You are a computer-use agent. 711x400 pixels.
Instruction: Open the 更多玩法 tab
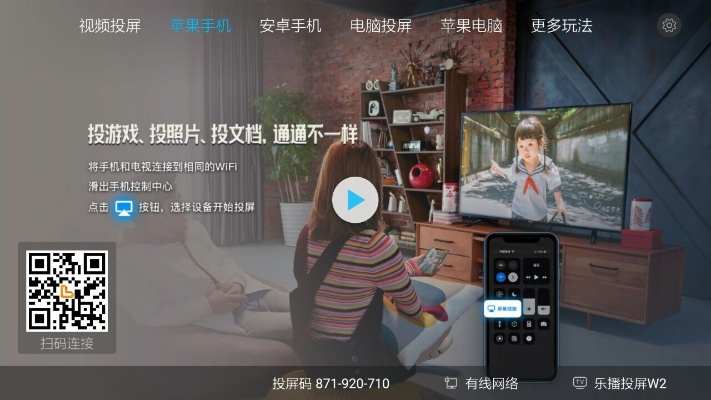pos(562,26)
